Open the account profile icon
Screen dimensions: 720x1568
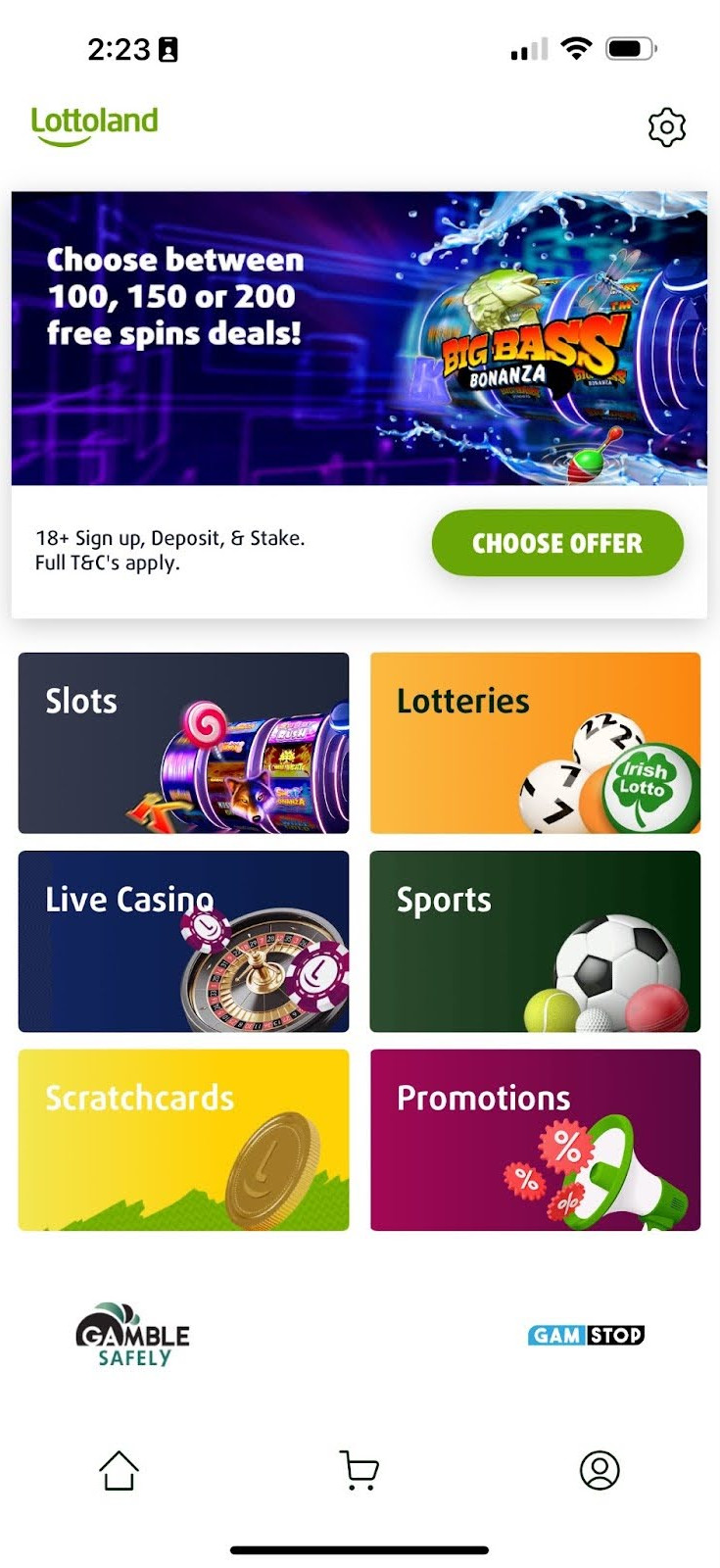[x=600, y=1470]
